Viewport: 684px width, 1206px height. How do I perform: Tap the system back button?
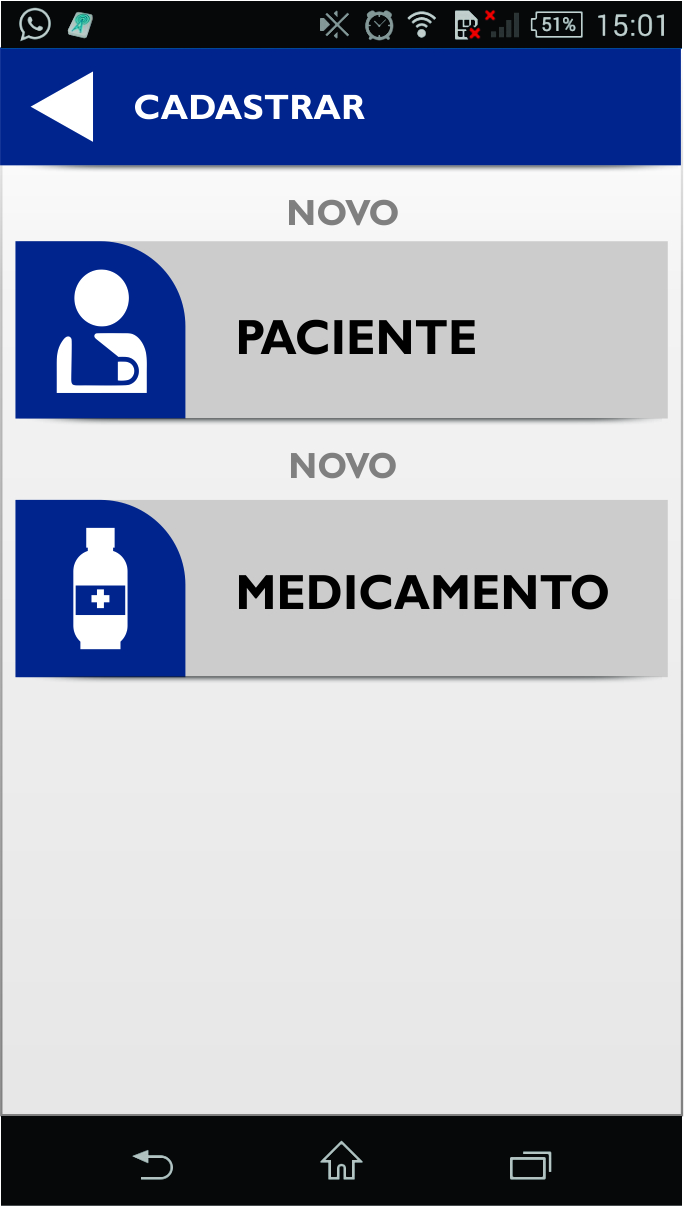(153, 1164)
